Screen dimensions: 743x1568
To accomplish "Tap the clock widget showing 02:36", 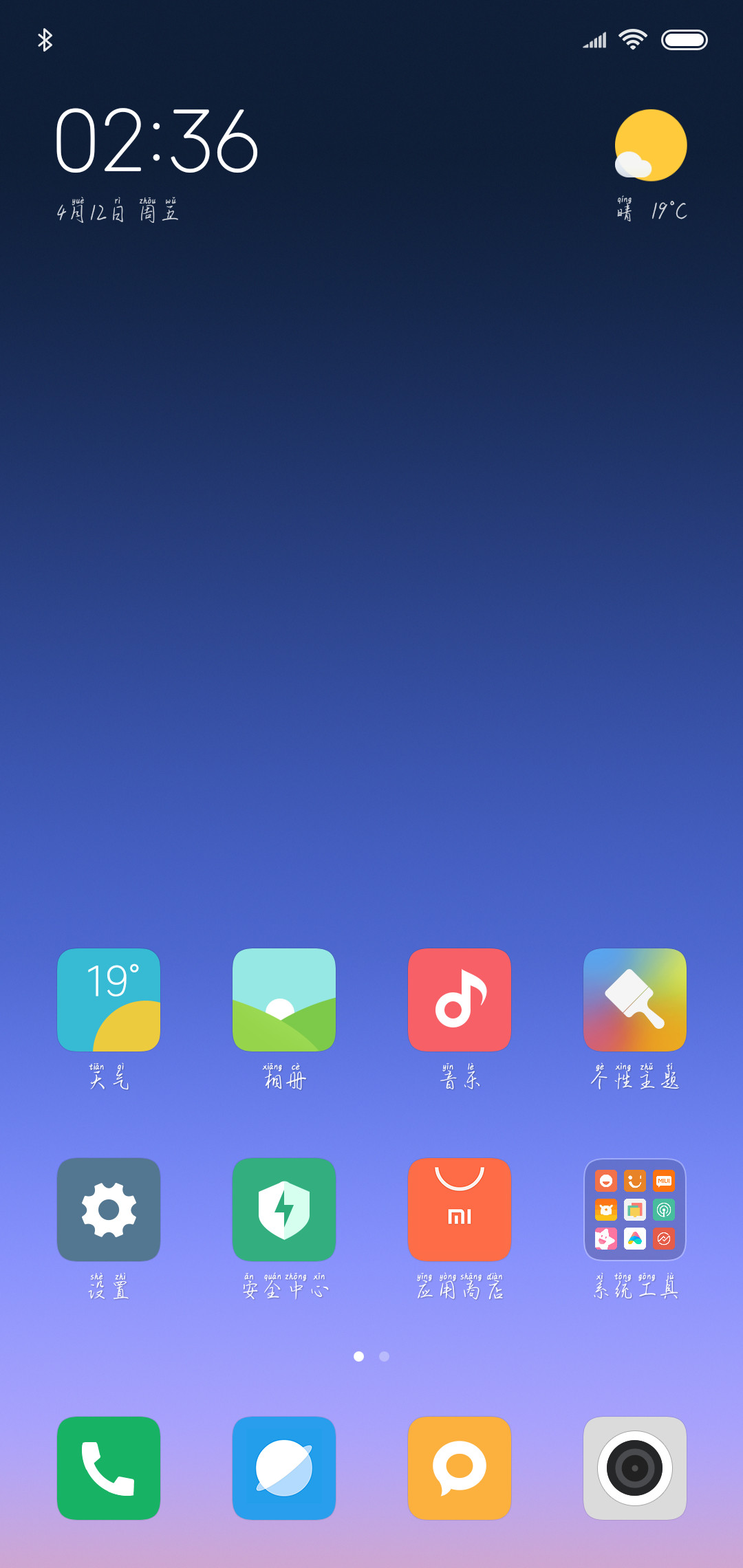I will click(x=157, y=141).
